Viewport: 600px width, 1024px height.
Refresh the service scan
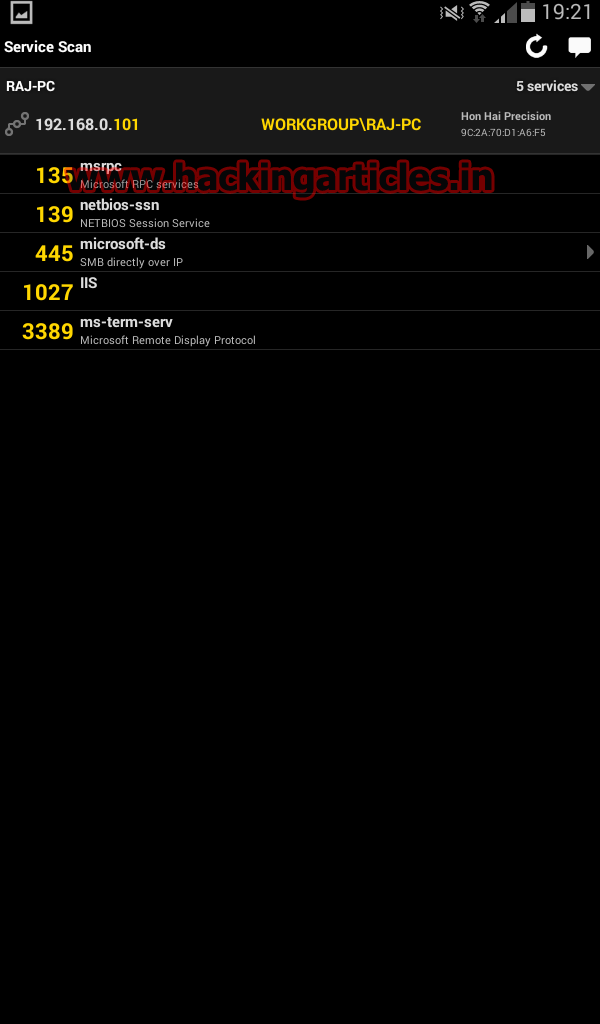click(537, 46)
